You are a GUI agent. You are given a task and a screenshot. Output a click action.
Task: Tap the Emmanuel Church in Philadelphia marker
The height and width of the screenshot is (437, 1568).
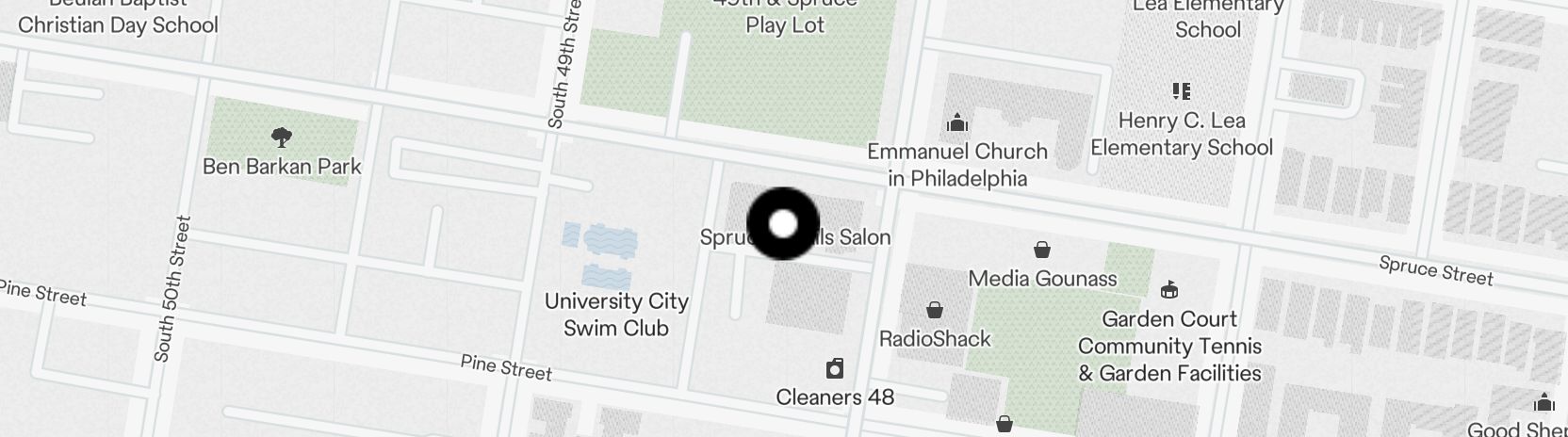click(x=957, y=123)
